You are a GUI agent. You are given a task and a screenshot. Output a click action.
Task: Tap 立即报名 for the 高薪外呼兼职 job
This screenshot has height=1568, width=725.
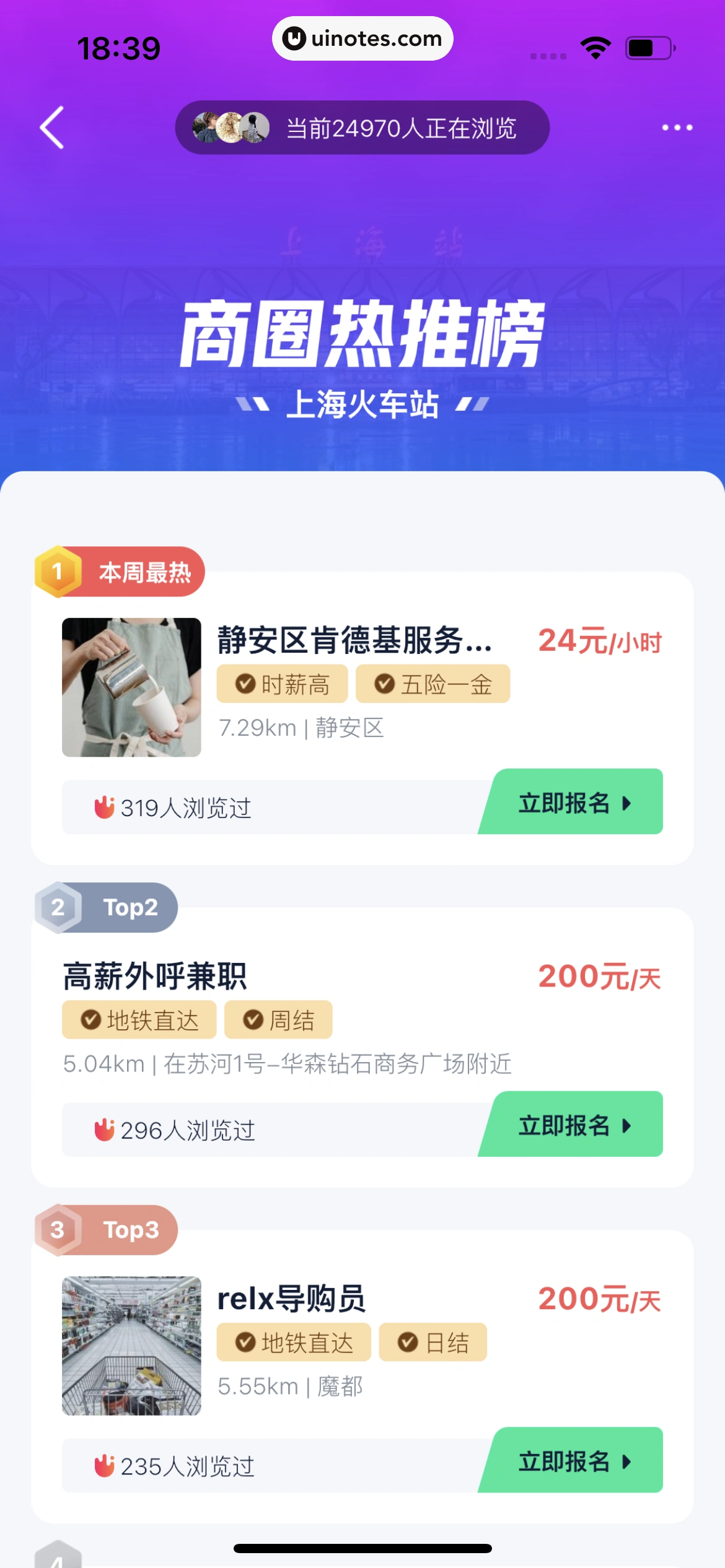[x=569, y=1125]
